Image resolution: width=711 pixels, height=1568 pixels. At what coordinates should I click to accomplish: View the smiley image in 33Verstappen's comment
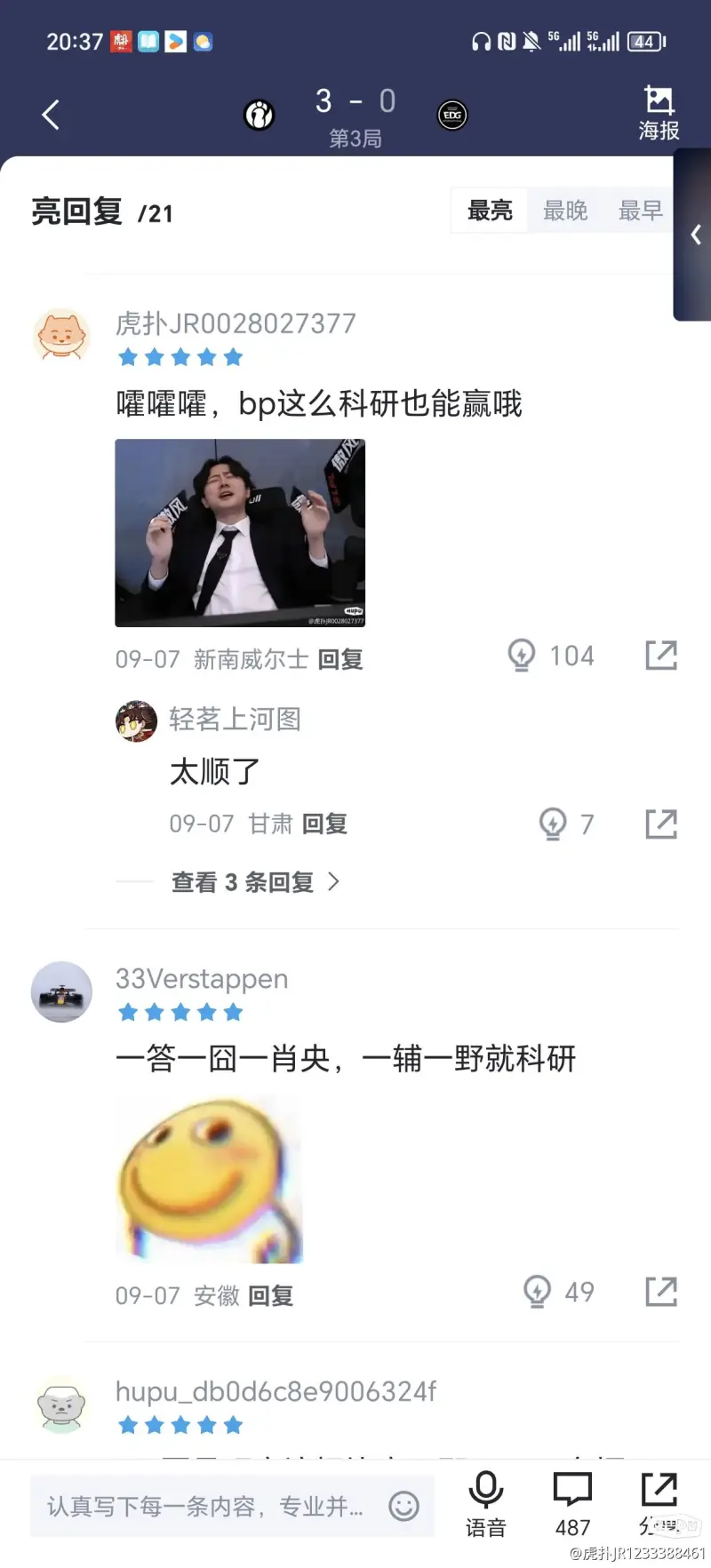pyautogui.click(x=210, y=1181)
